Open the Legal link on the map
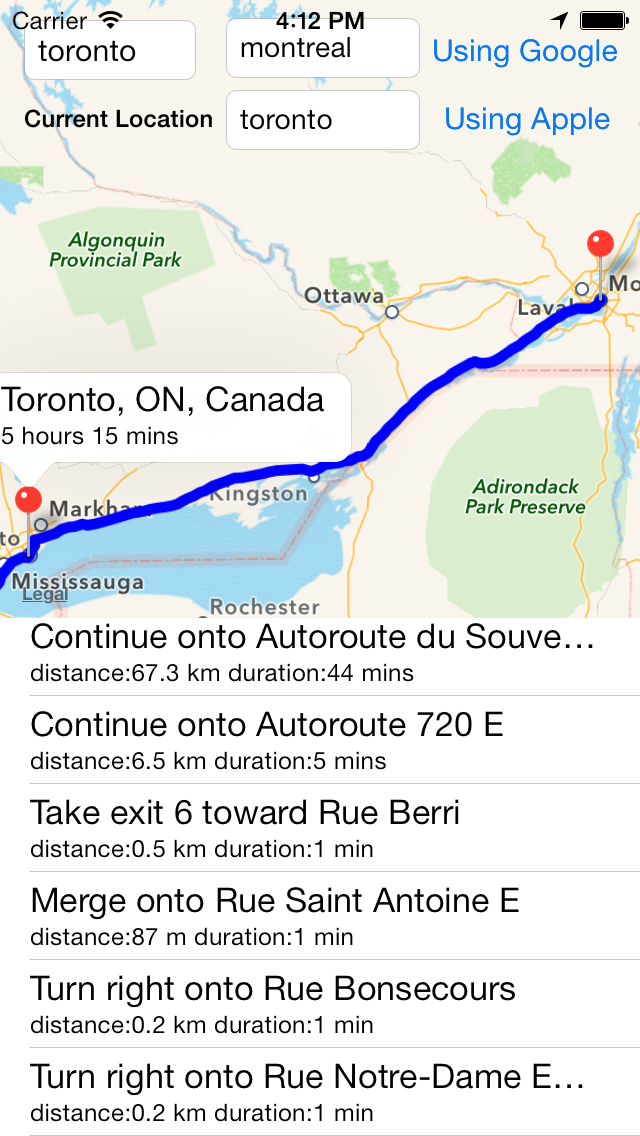Screen dimensions: 640x1136 click(44, 595)
